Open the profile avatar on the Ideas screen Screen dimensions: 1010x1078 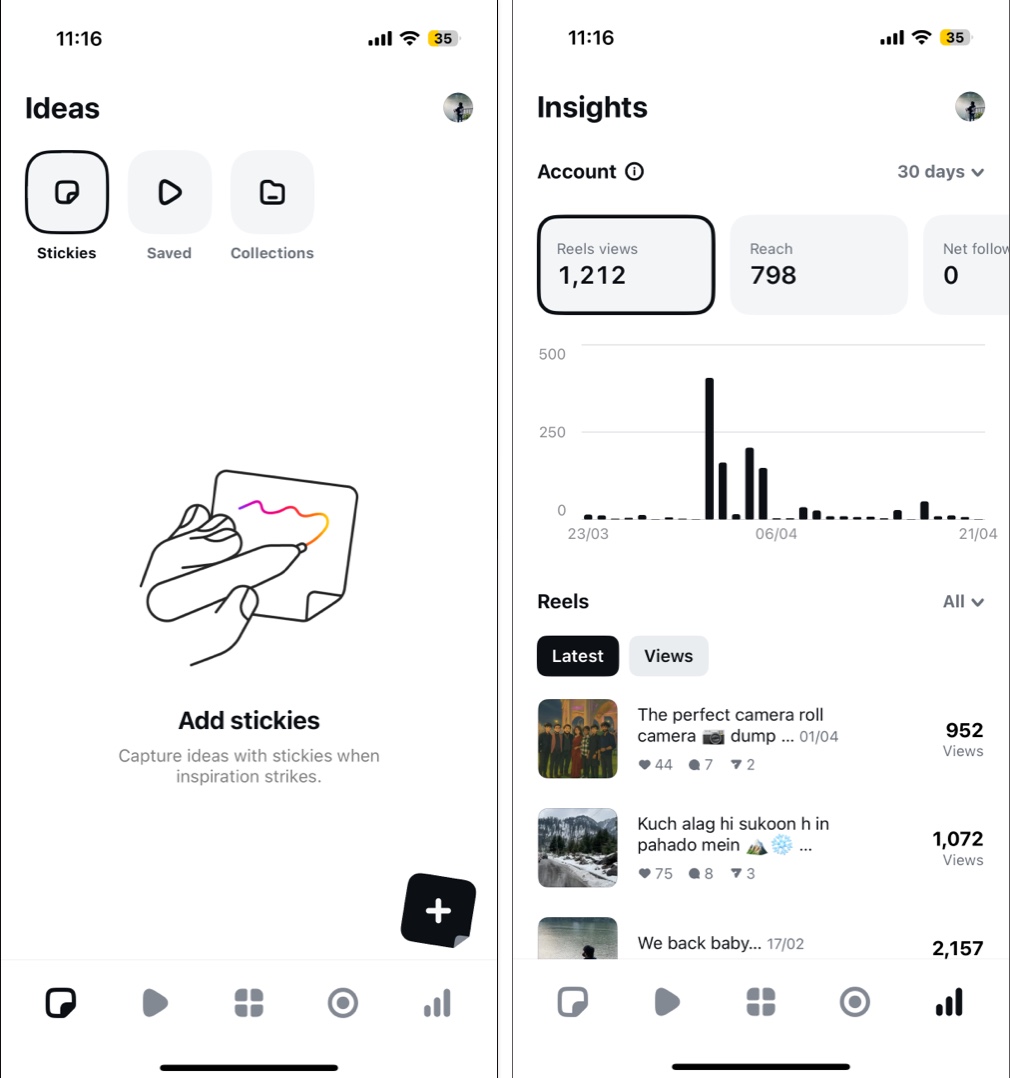458,108
